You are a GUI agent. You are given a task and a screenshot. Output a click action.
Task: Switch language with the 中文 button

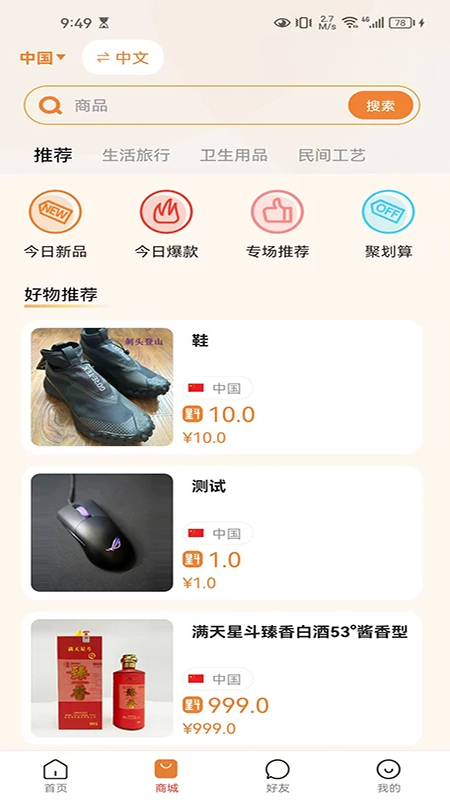click(123, 58)
